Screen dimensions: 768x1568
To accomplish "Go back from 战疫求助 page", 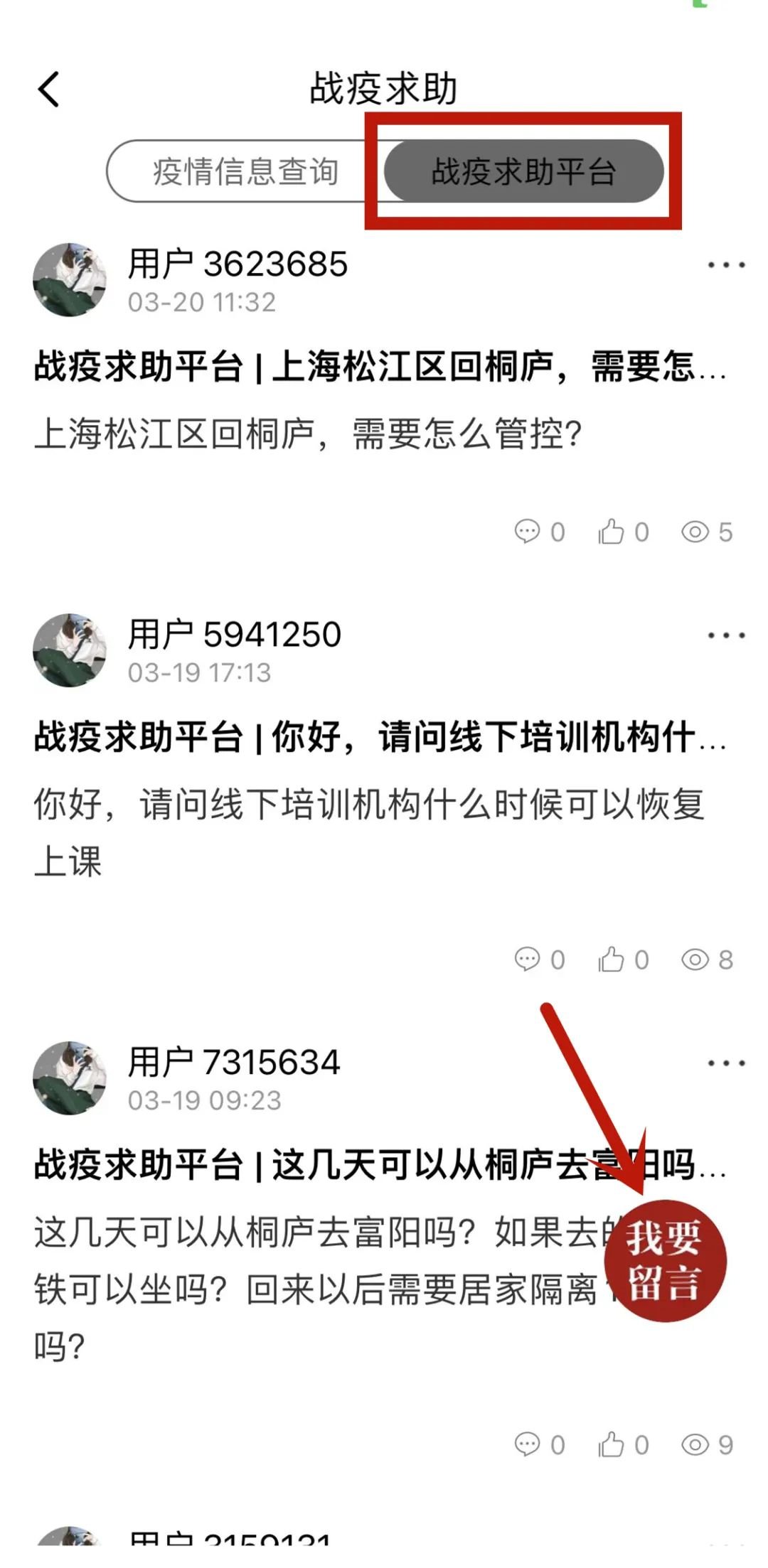I will (x=48, y=90).
